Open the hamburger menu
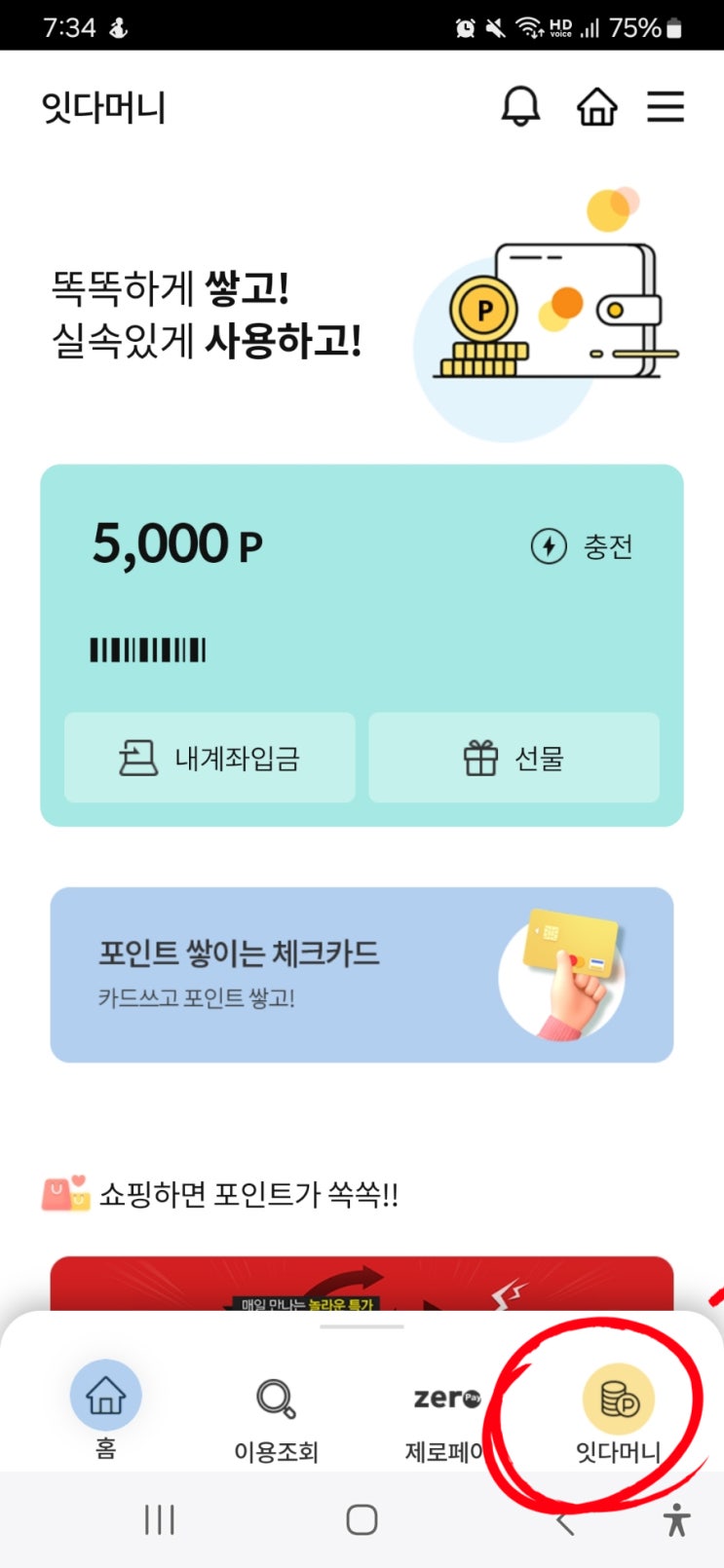 coord(666,106)
